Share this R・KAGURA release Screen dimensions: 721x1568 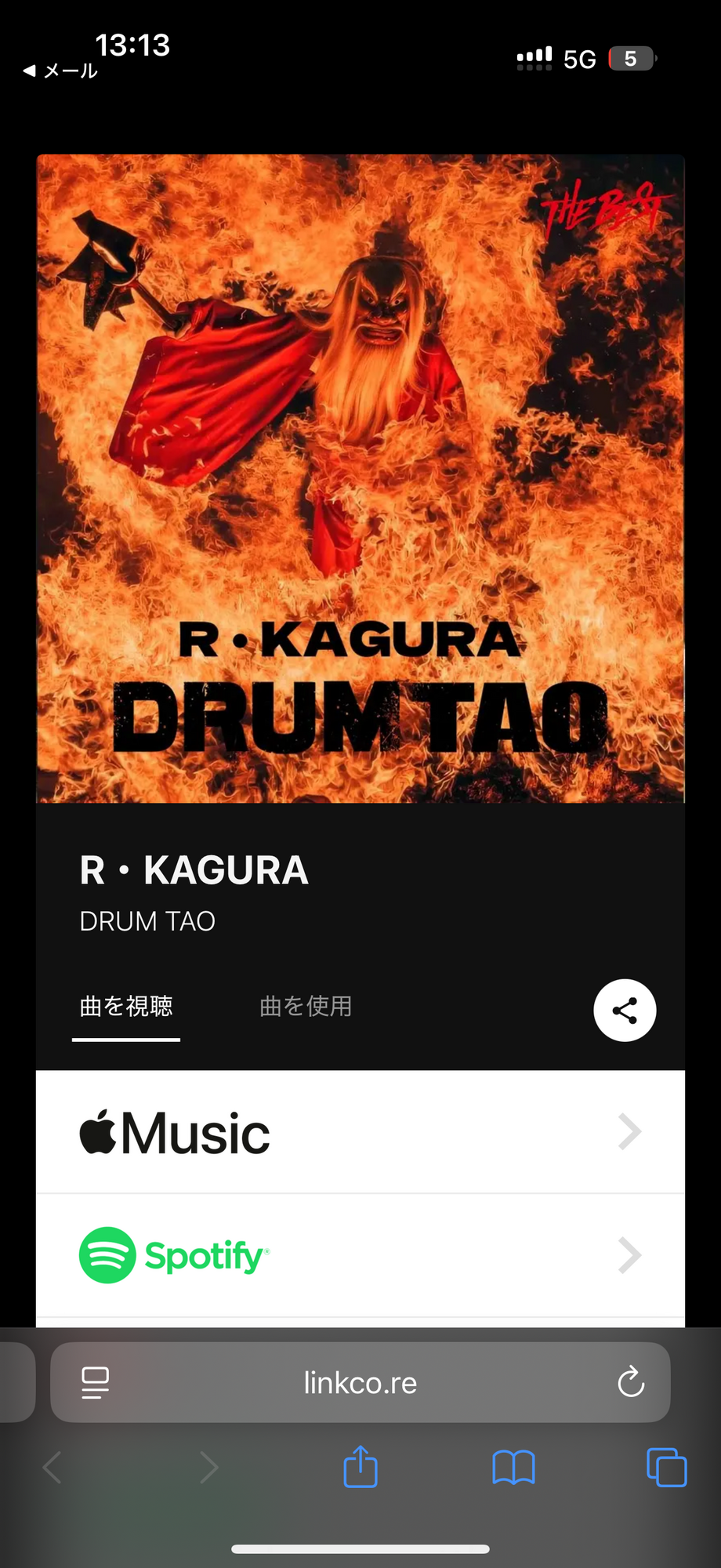click(625, 1011)
